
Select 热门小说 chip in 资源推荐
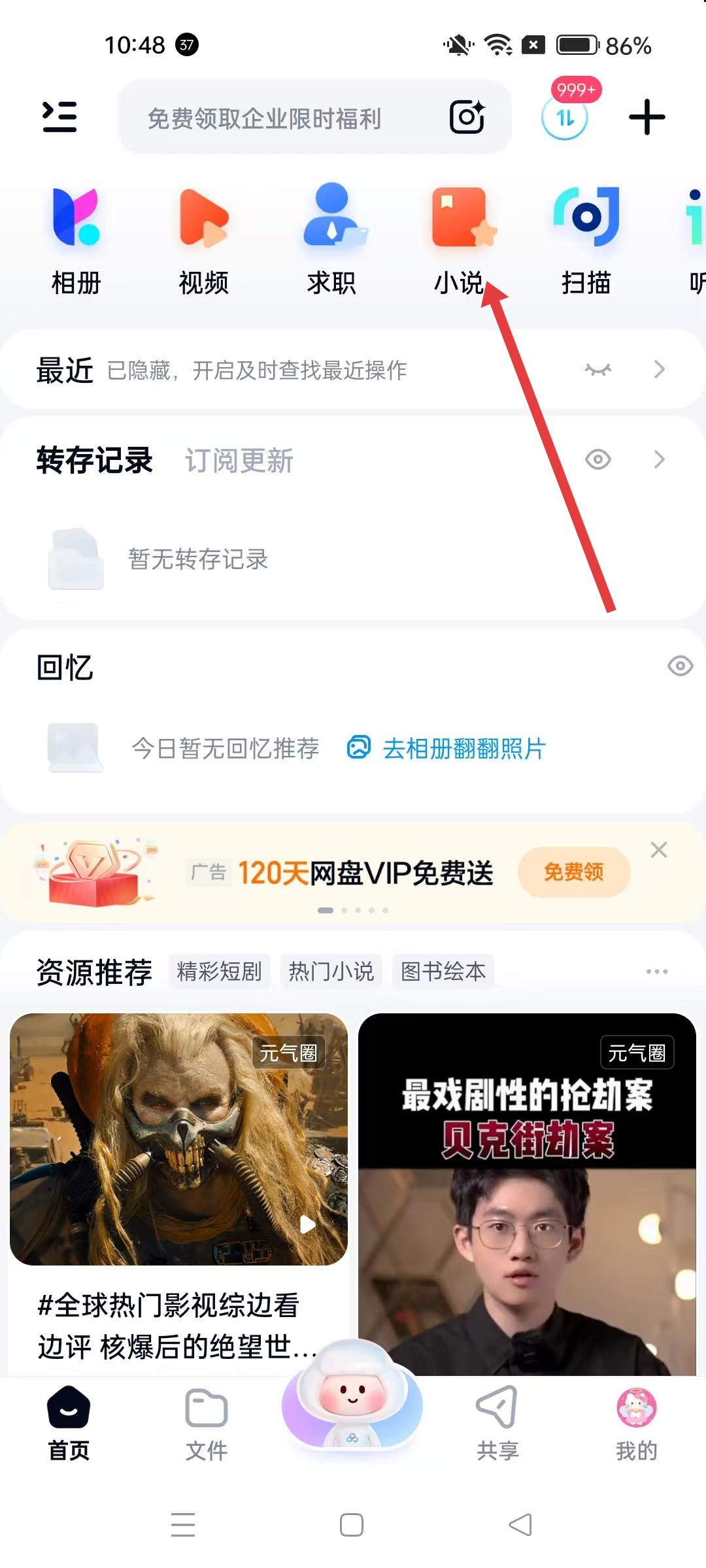click(x=331, y=972)
